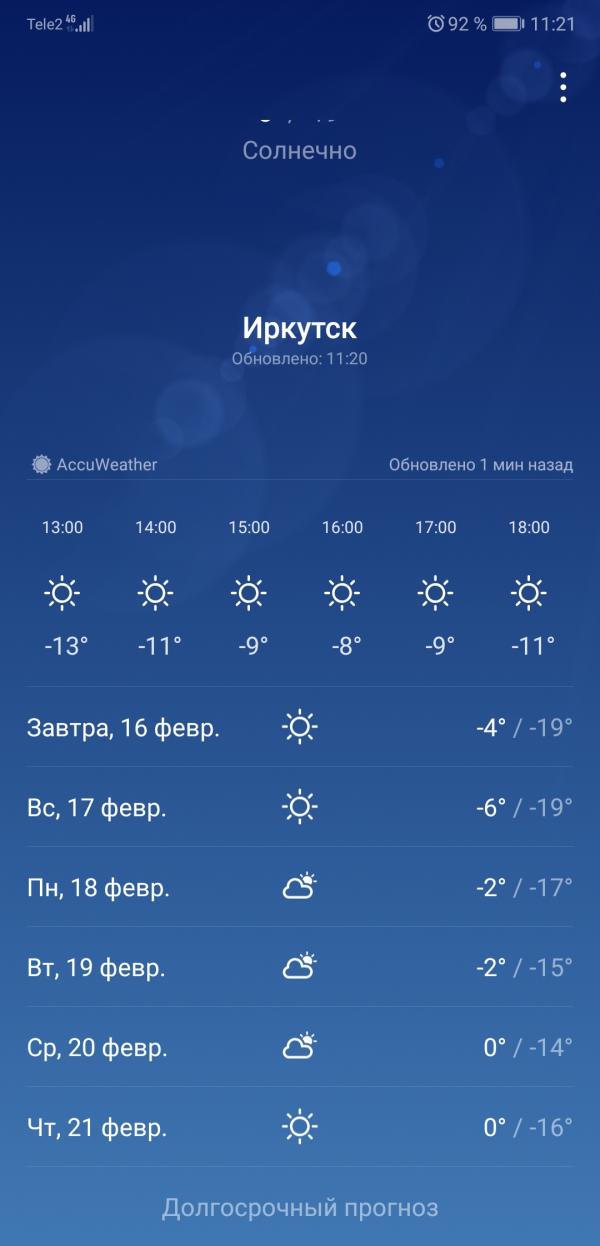Open forecast for Пн, 18 февр.
The image size is (600, 1246).
[x=300, y=887]
